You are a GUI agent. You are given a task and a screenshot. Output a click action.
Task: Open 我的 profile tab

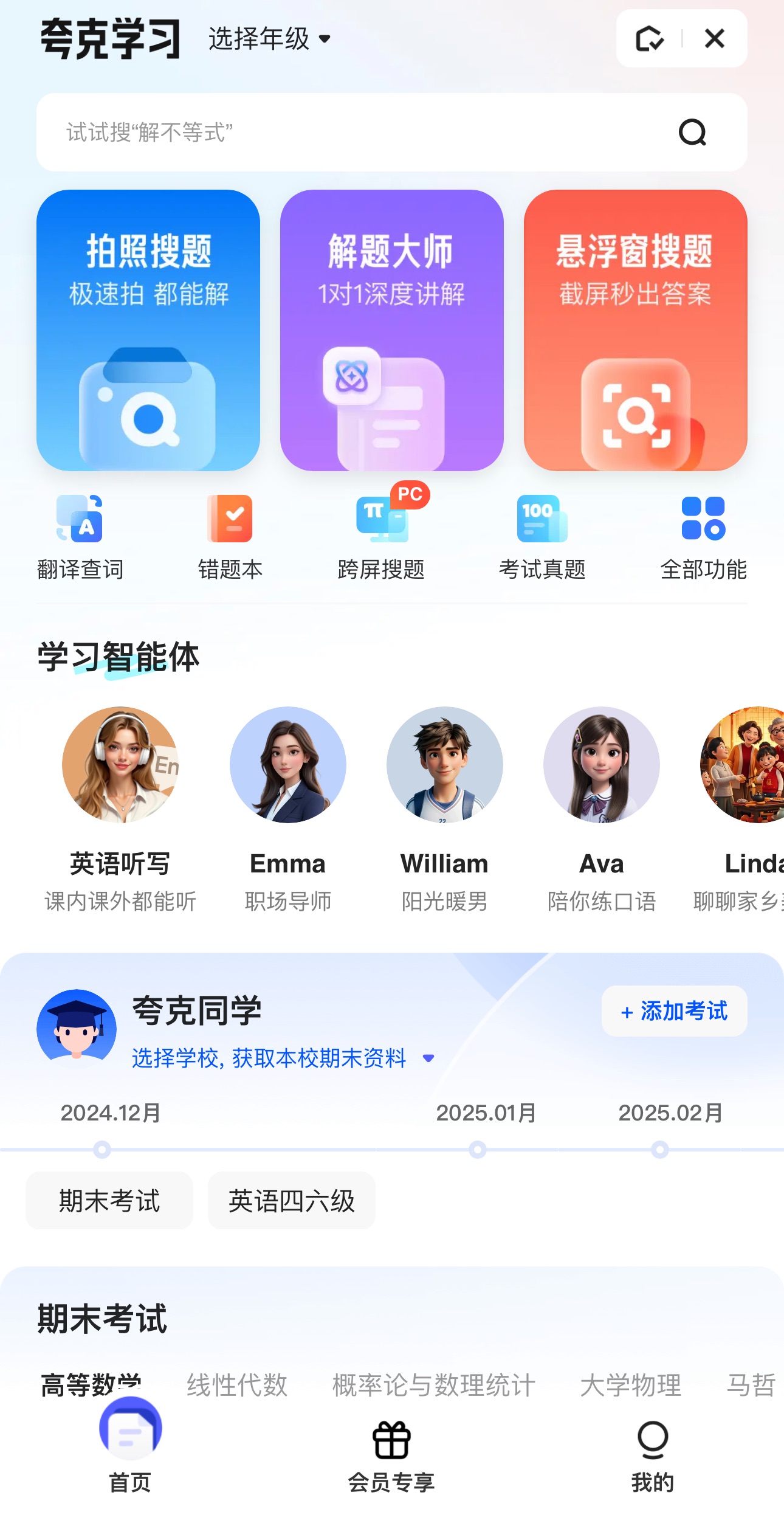[652, 1456]
